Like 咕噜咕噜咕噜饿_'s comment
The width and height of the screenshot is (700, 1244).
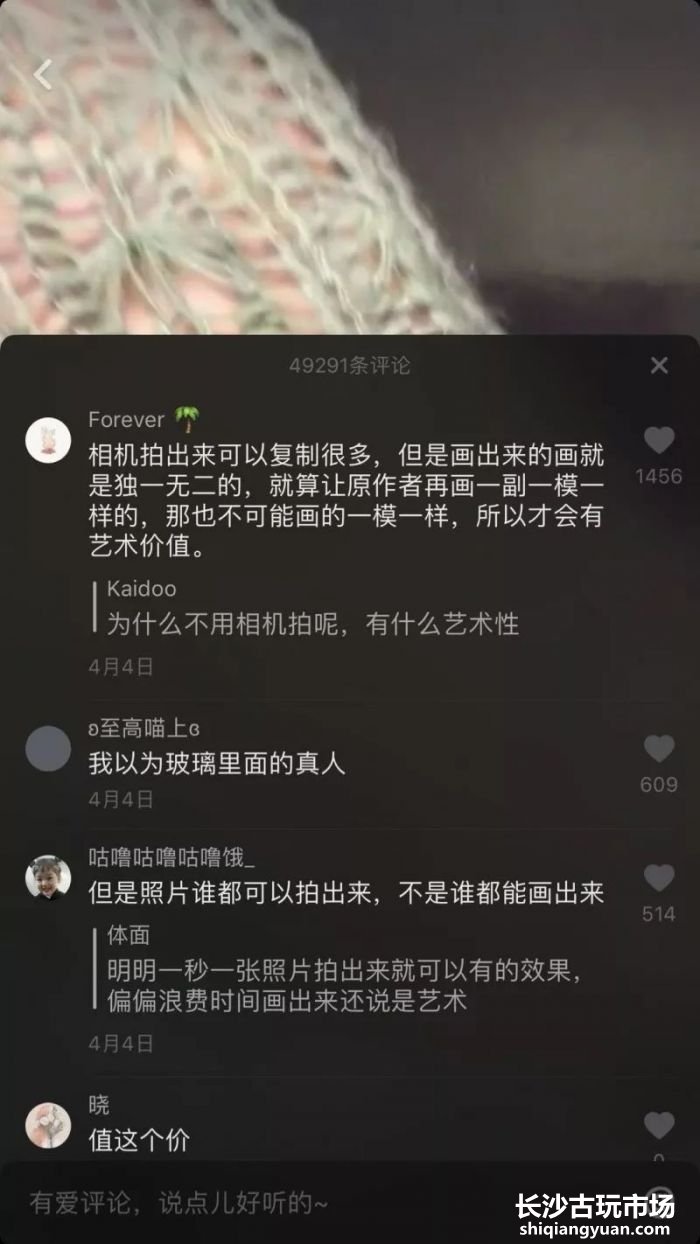(659, 878)
